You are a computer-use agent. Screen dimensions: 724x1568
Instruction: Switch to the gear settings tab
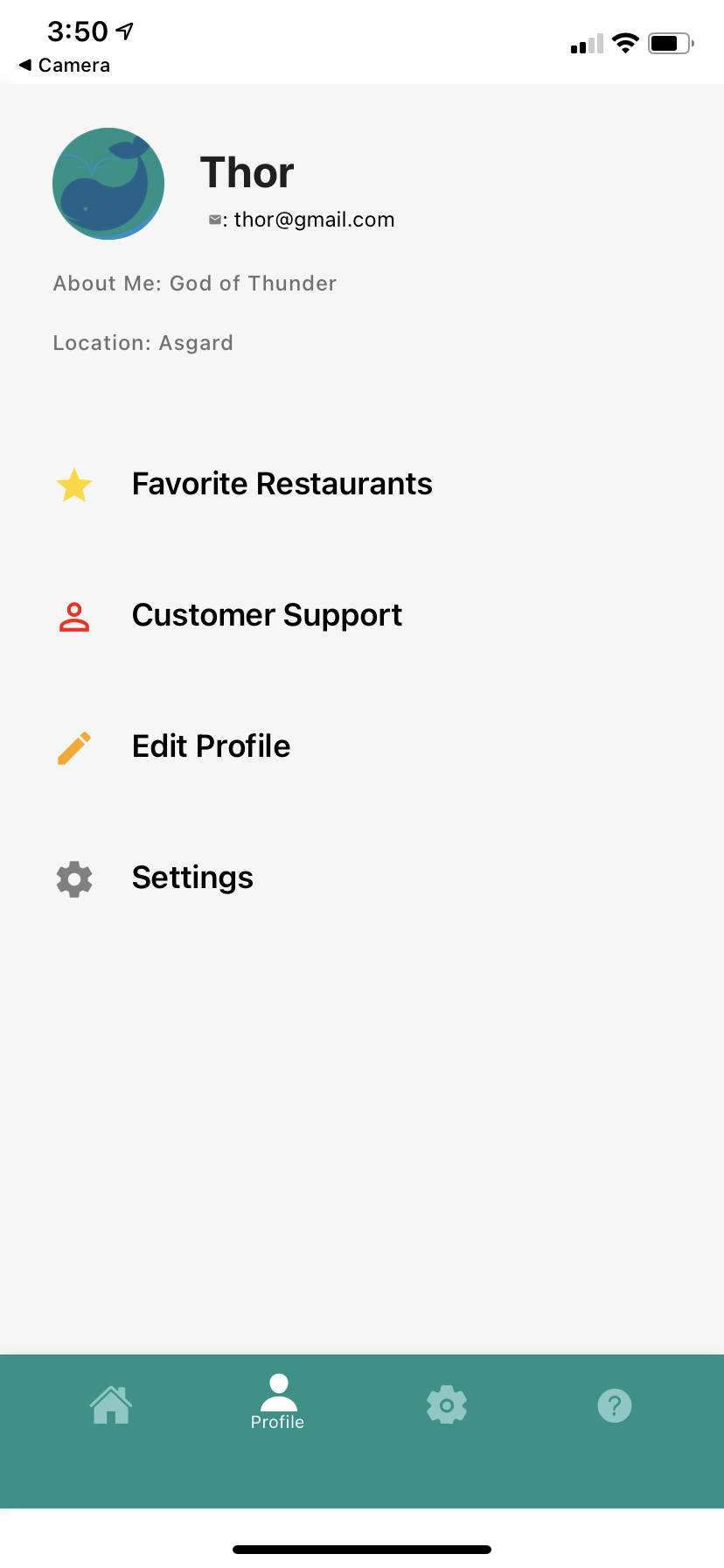tap(447, 1405)
